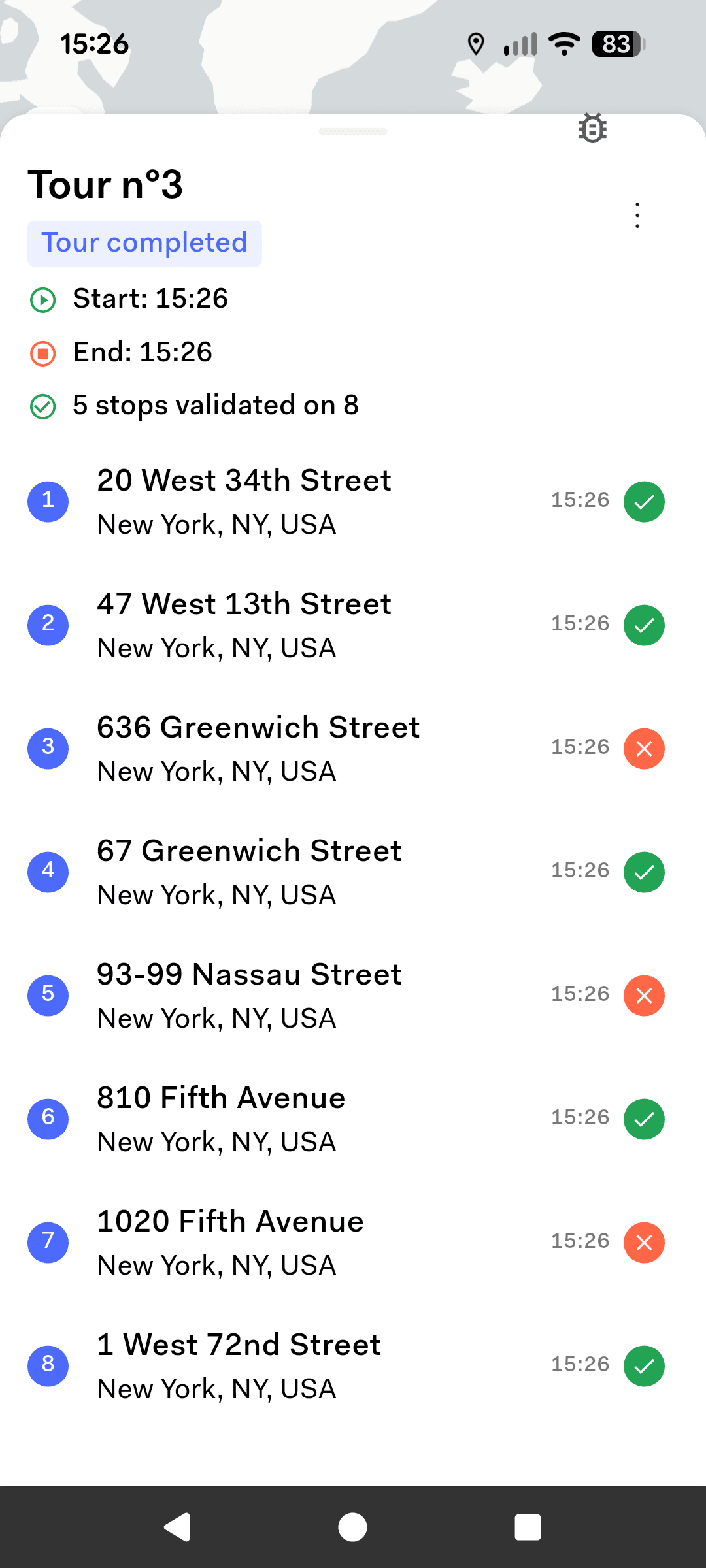Screen dimensions: 706x1568
Task: Select stop 1 West 72nd Street
Action: click(x=239, y=1365)
